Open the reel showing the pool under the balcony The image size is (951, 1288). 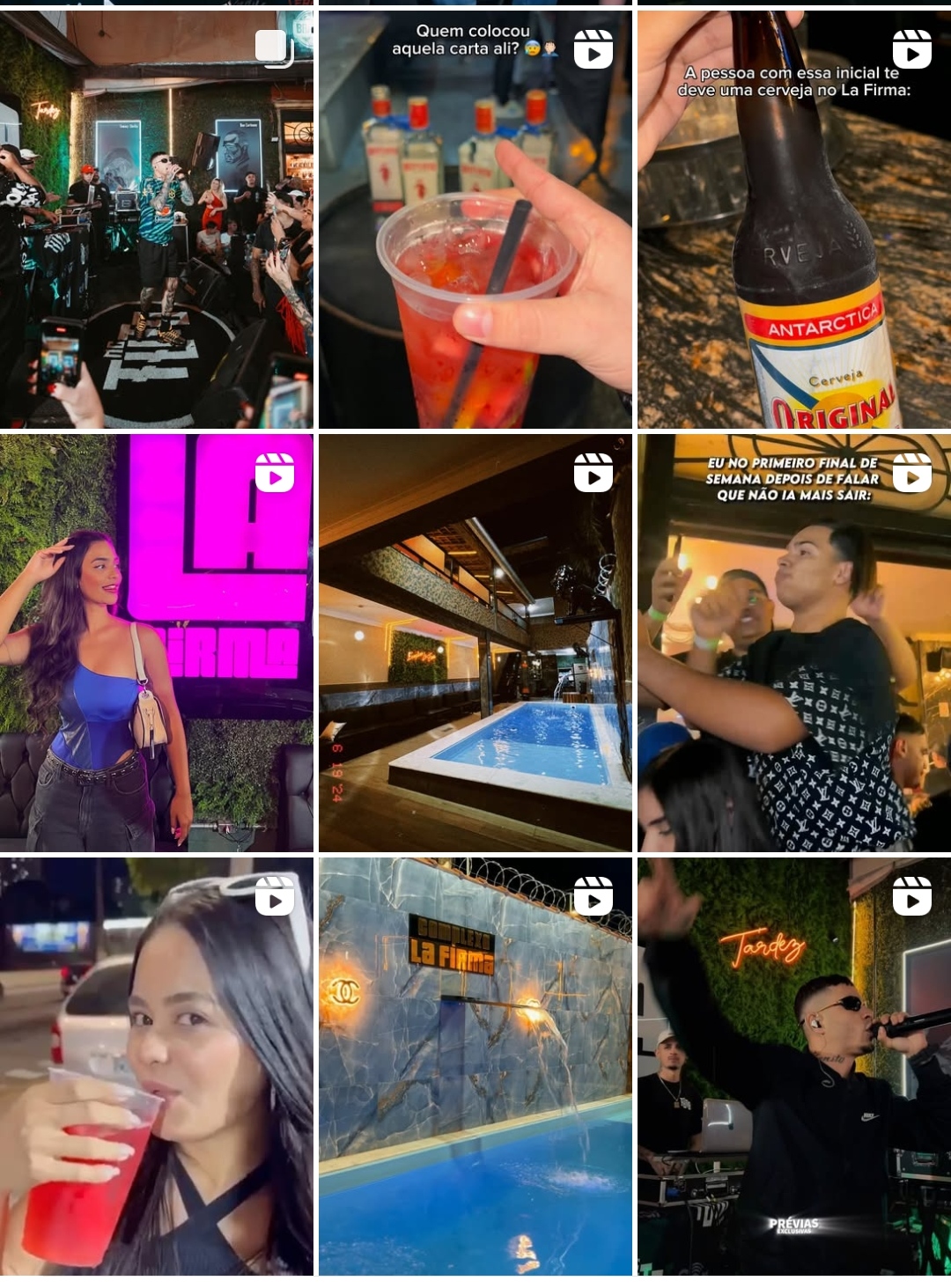pos(475,643)
